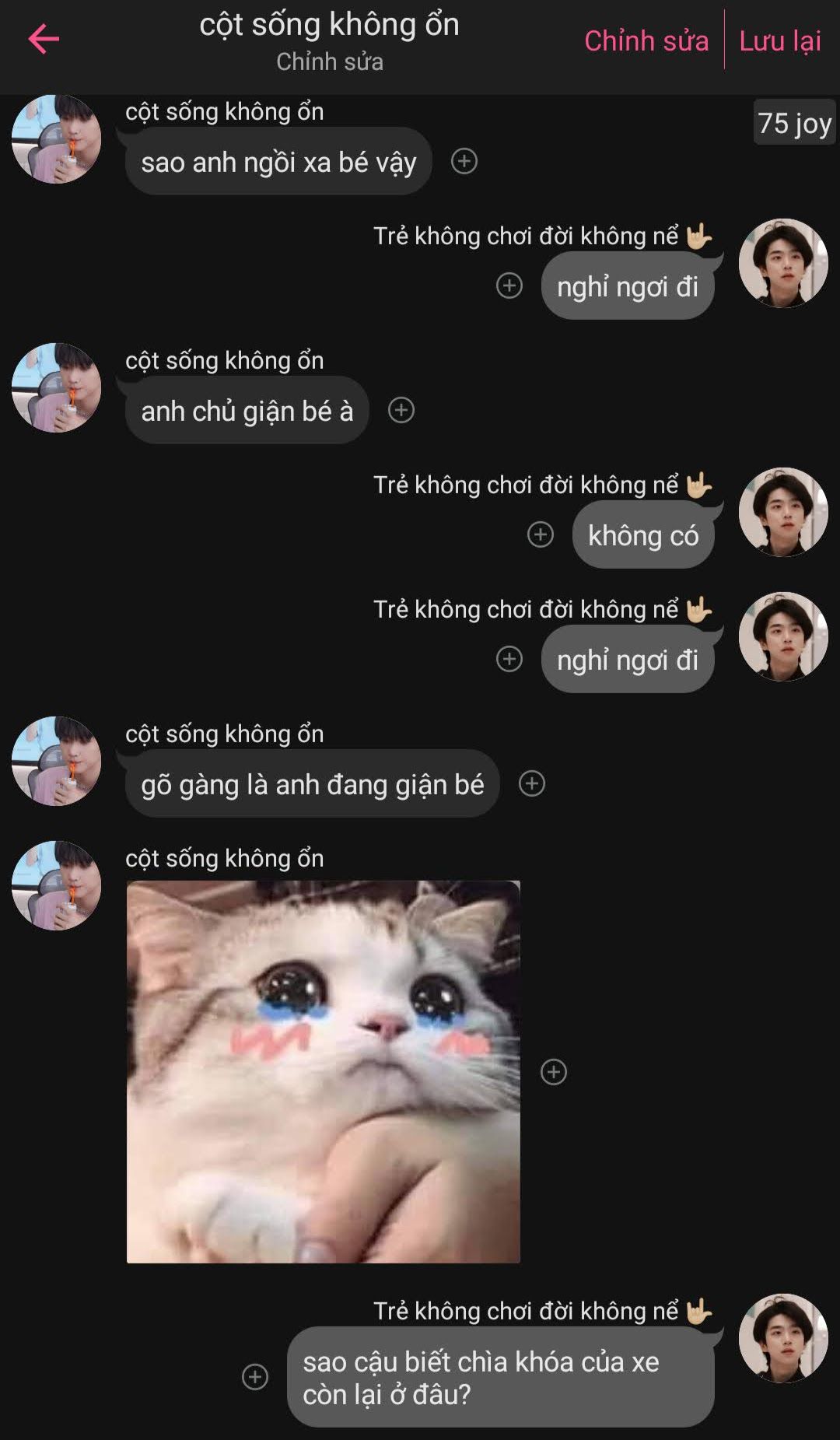Tap plus icon beside 'sao anh ngồi xa bé vậy'

coord(464,161)
